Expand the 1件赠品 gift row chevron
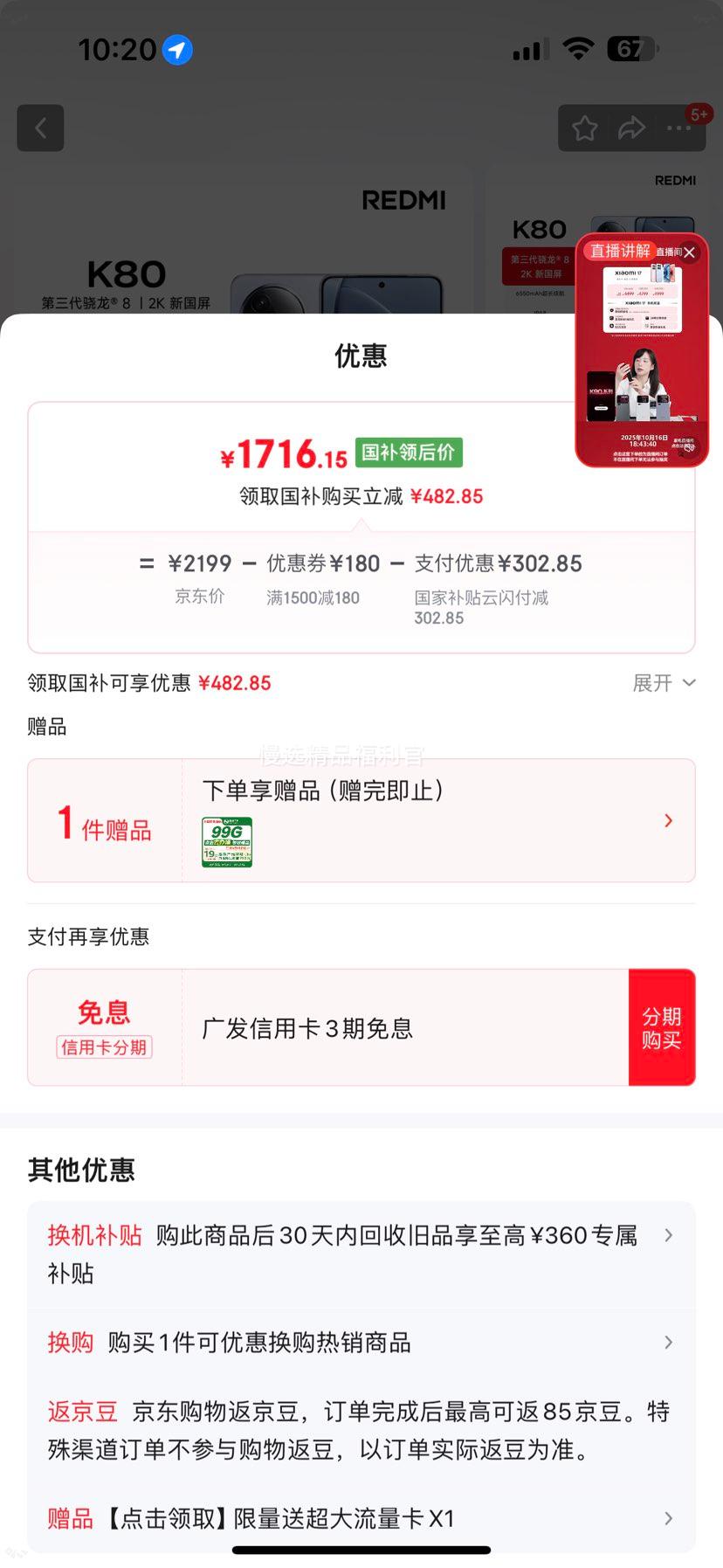This screenshot has height=1568, width=723. pyautogui.click(x=668, y=820)
